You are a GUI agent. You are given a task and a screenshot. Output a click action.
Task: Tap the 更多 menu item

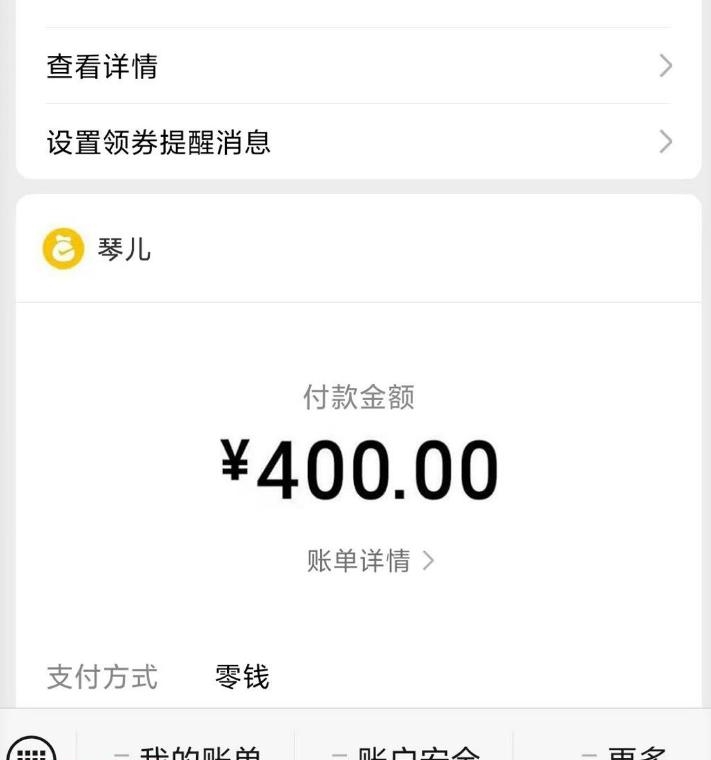coord(624,750)
